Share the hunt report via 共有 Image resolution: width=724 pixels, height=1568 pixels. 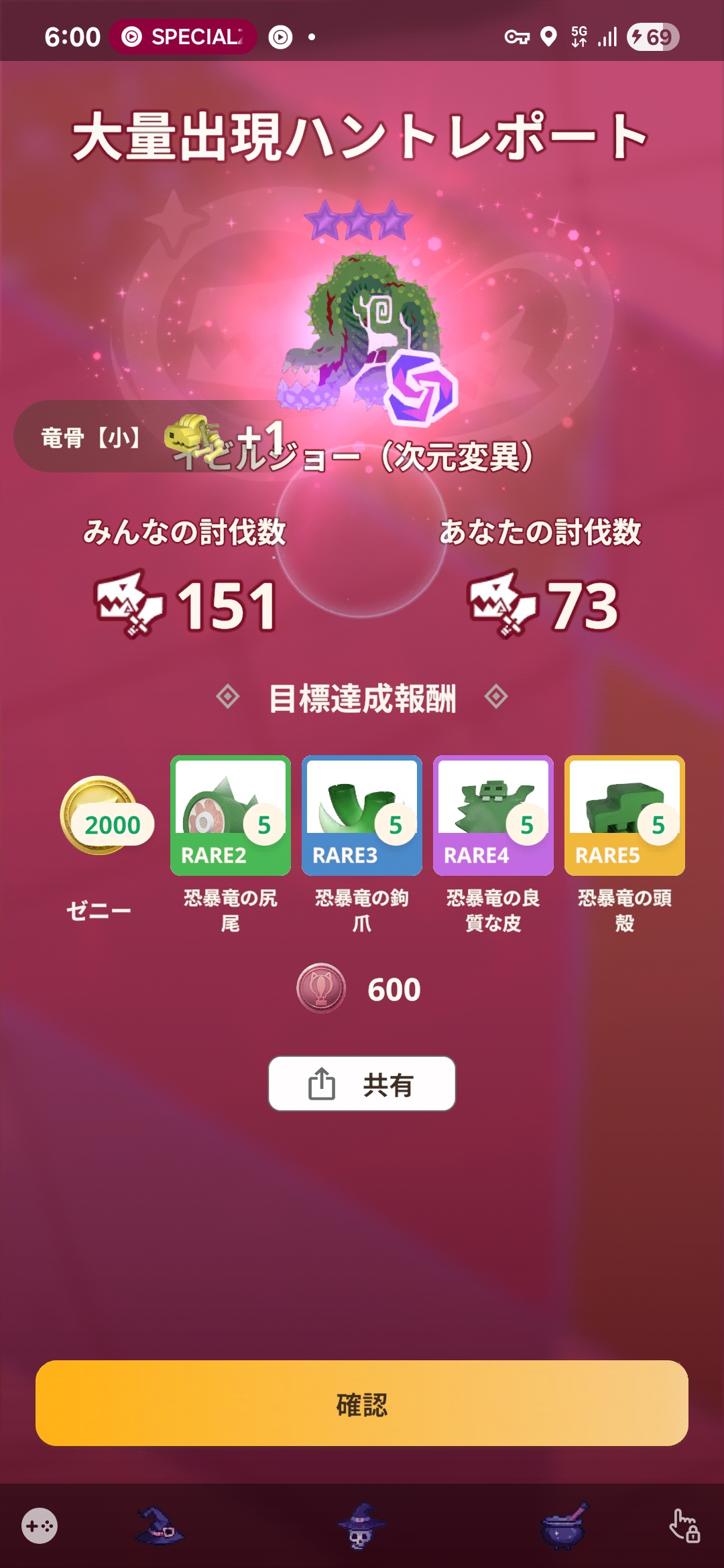[362, 1084]
